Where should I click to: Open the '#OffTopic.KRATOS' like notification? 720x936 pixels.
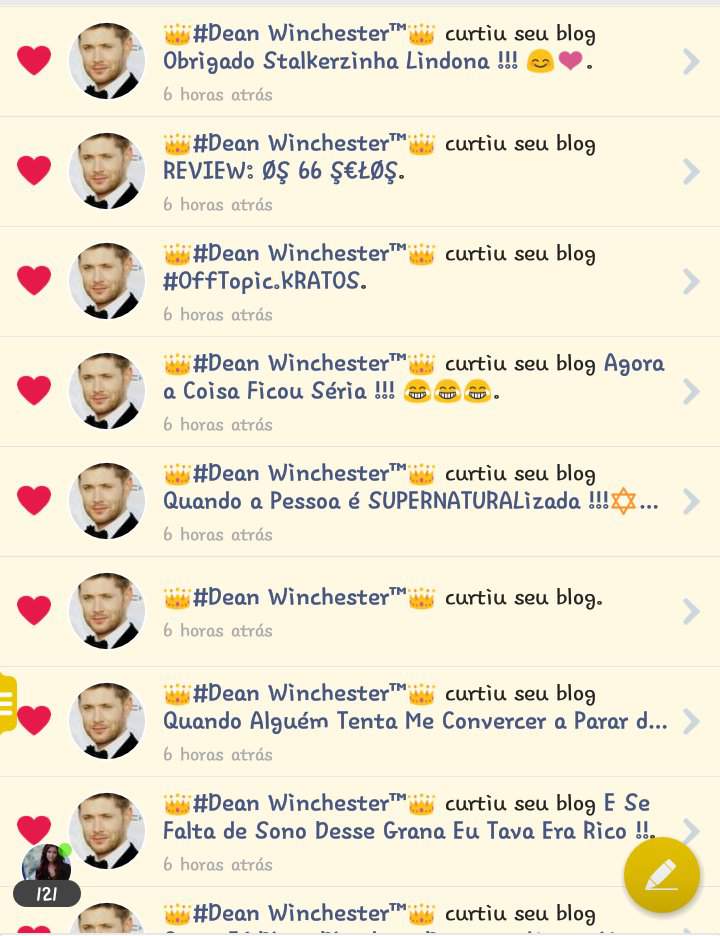[x=400, y=282]
